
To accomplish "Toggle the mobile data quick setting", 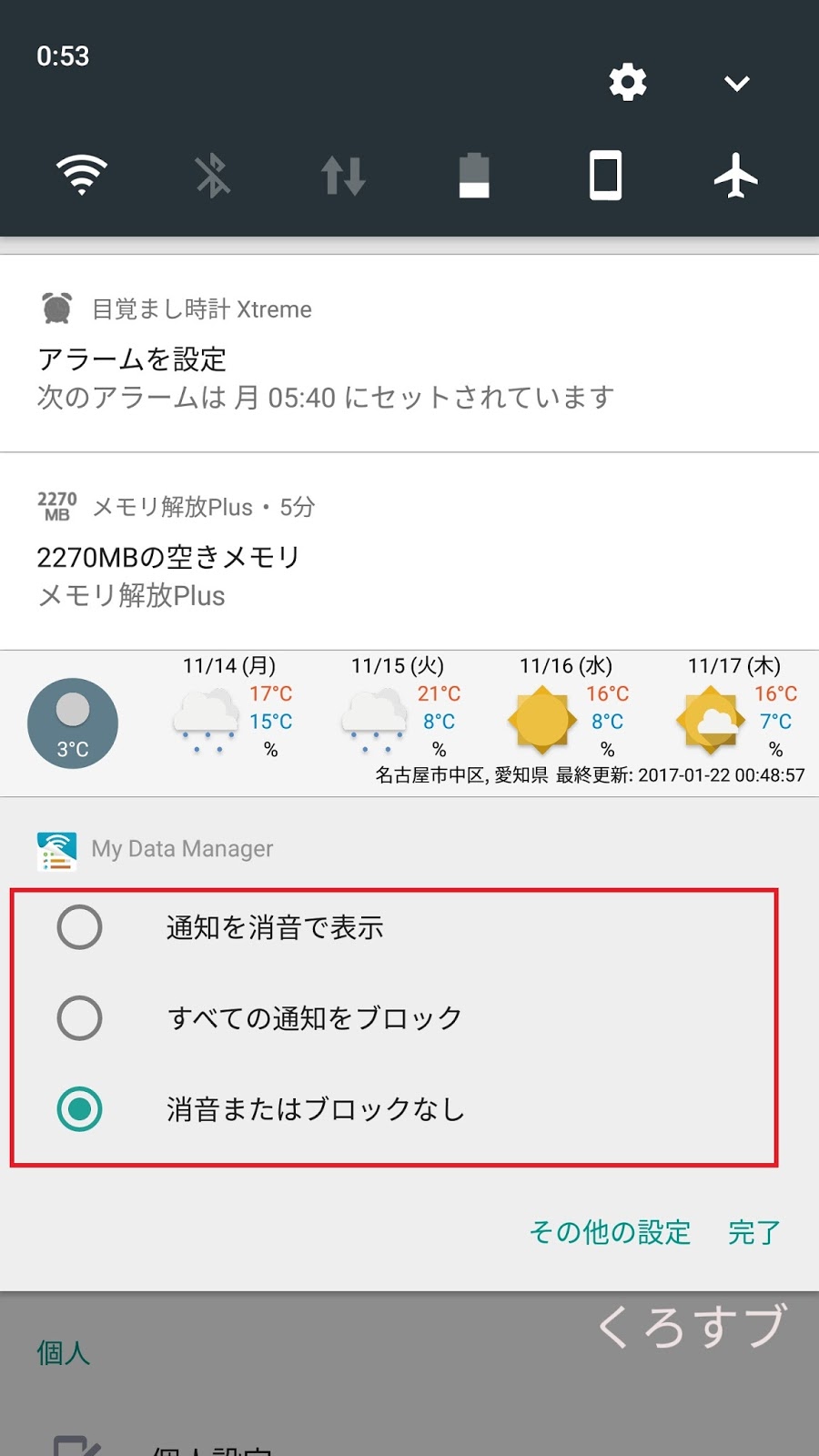I will tap(343, 175).
